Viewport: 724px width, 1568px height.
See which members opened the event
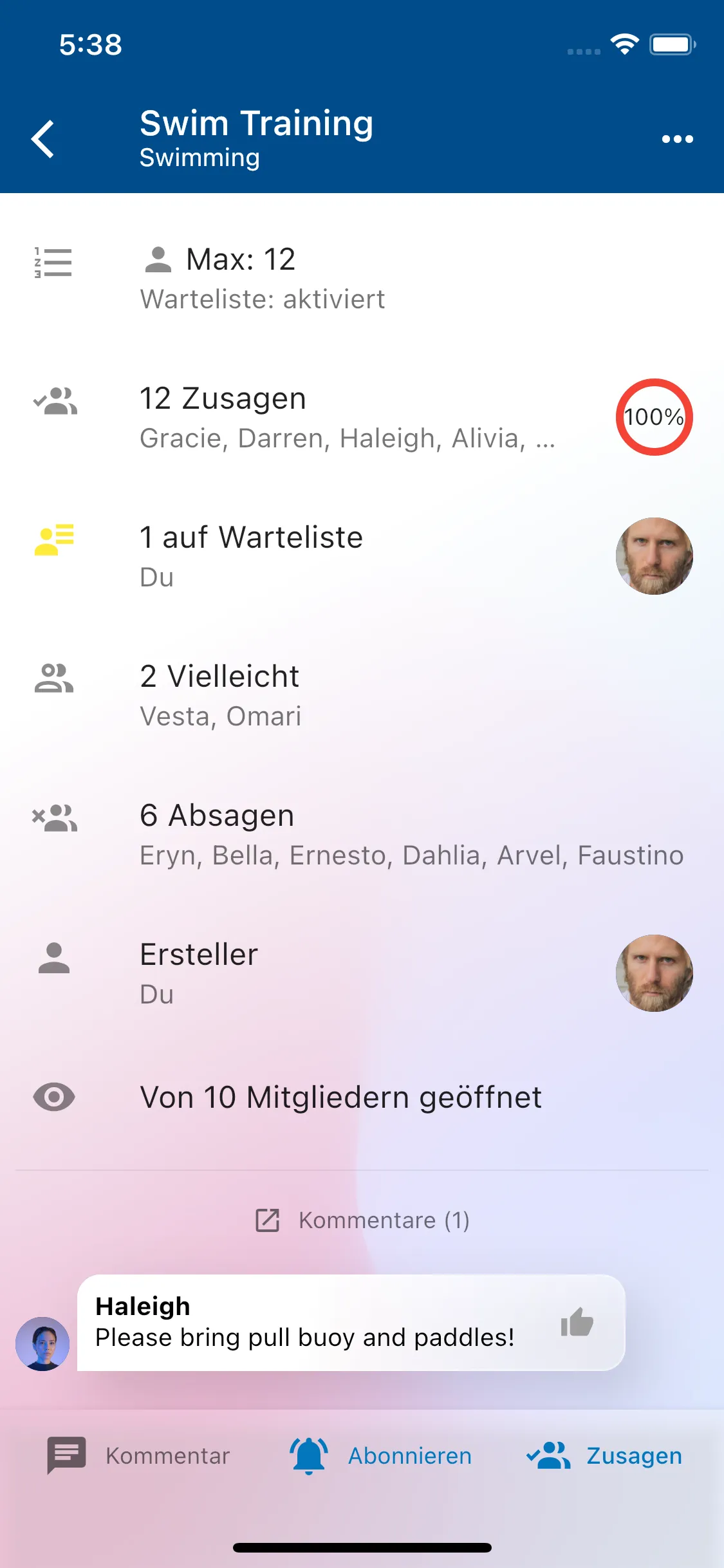pos(341,1097)
